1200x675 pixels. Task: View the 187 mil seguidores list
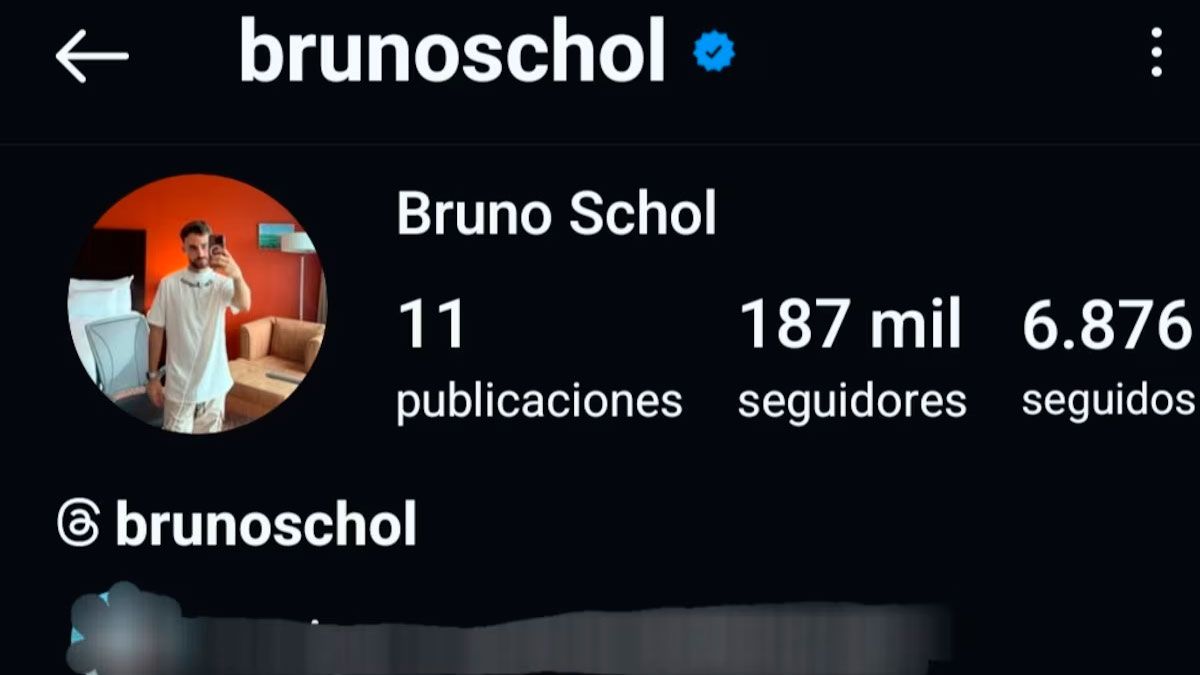tap(851, 359)
